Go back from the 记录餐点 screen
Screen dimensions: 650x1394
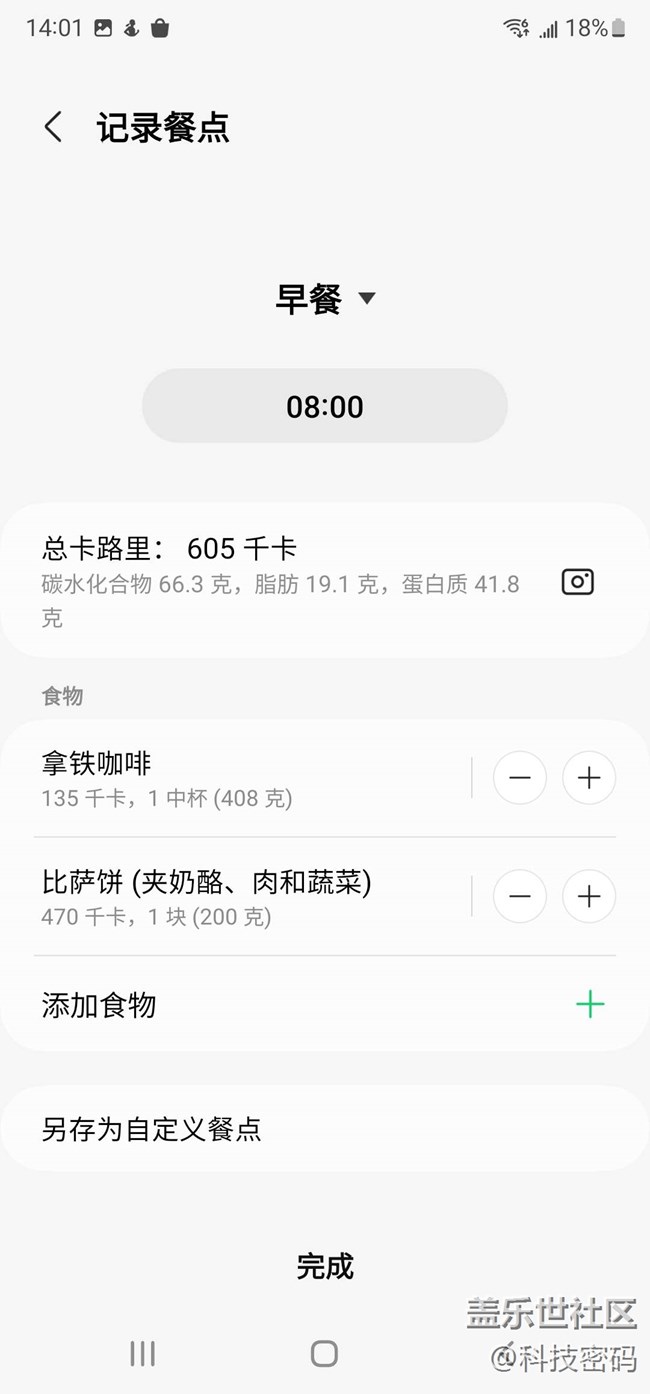point(54,128)
